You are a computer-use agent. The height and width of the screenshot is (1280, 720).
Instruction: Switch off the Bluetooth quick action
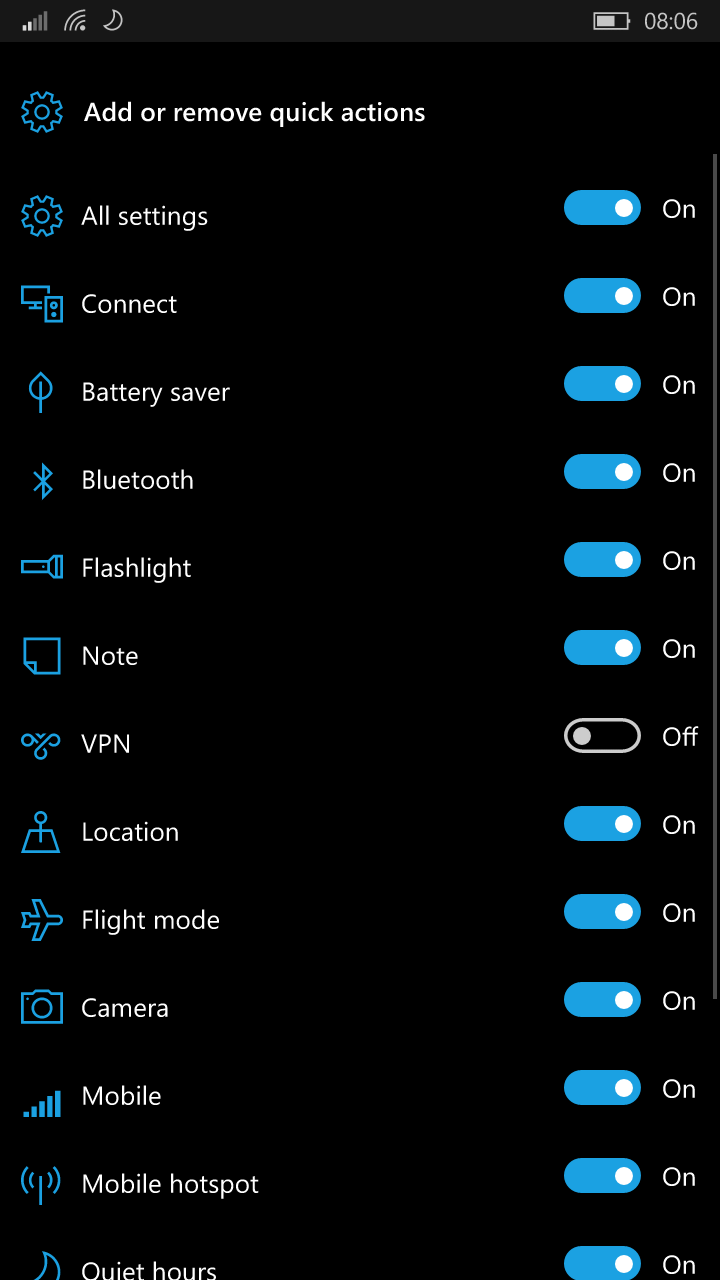[602, 472]
